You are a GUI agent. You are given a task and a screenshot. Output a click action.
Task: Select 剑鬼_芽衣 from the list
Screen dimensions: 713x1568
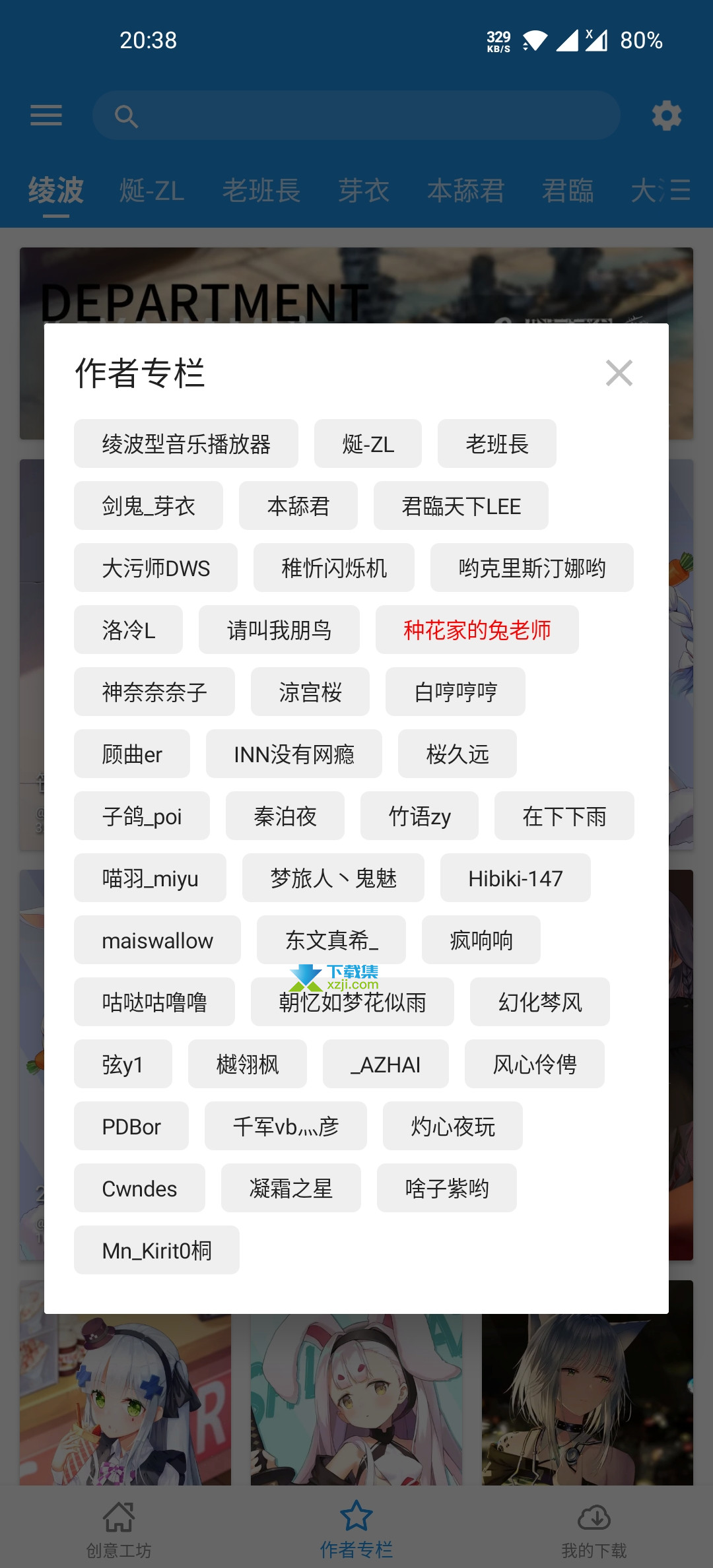(x=149, y=506)
